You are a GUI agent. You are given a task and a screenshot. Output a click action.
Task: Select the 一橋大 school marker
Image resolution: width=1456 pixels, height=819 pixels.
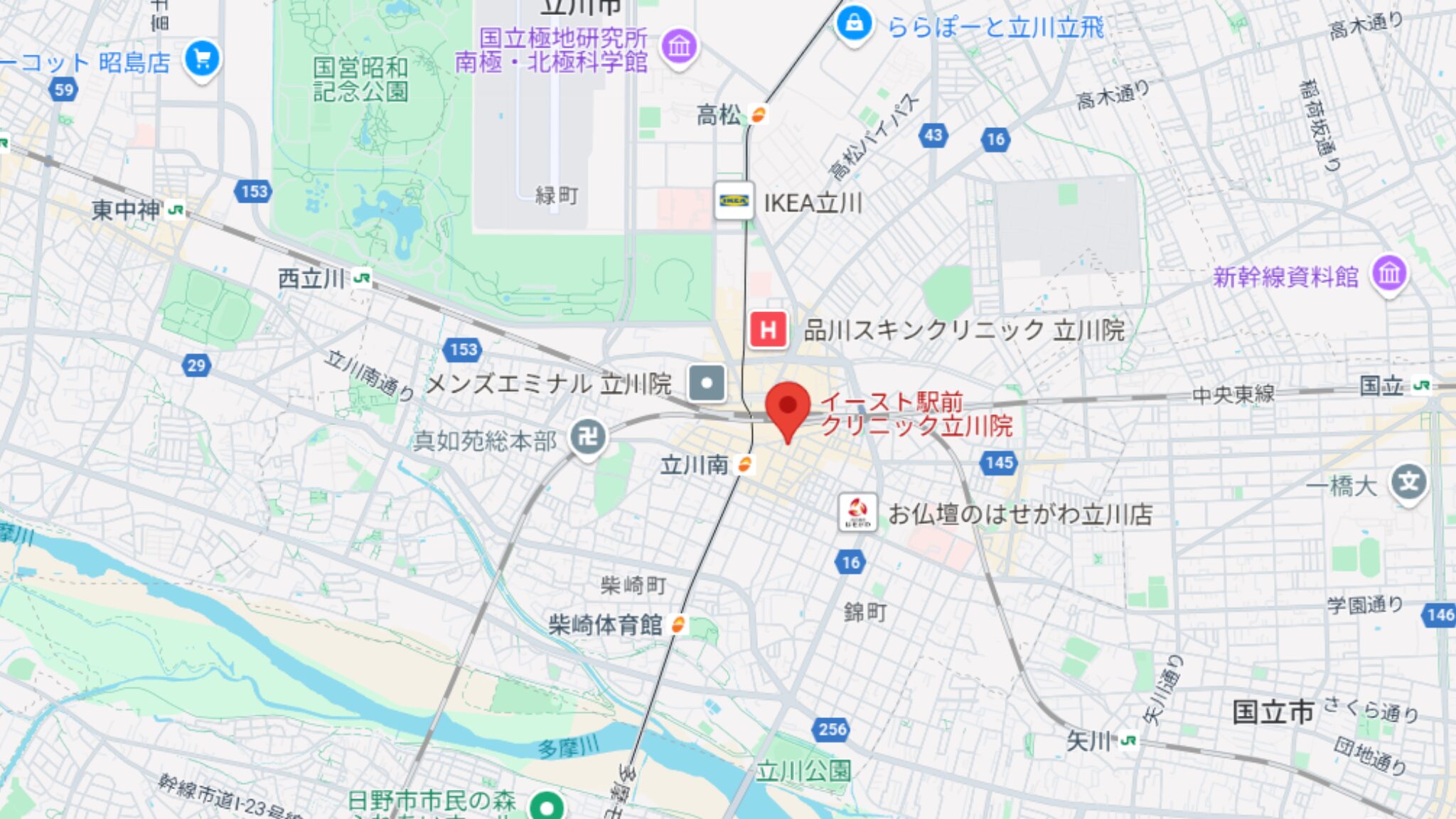point(1408,483)
